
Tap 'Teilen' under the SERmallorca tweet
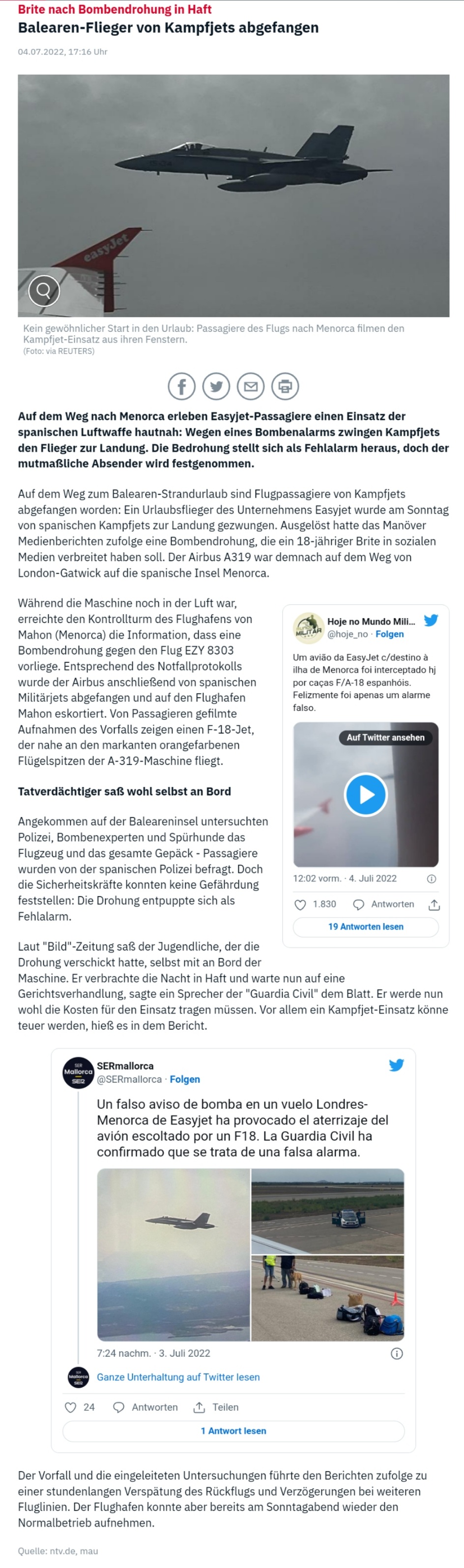(216, 1407)
